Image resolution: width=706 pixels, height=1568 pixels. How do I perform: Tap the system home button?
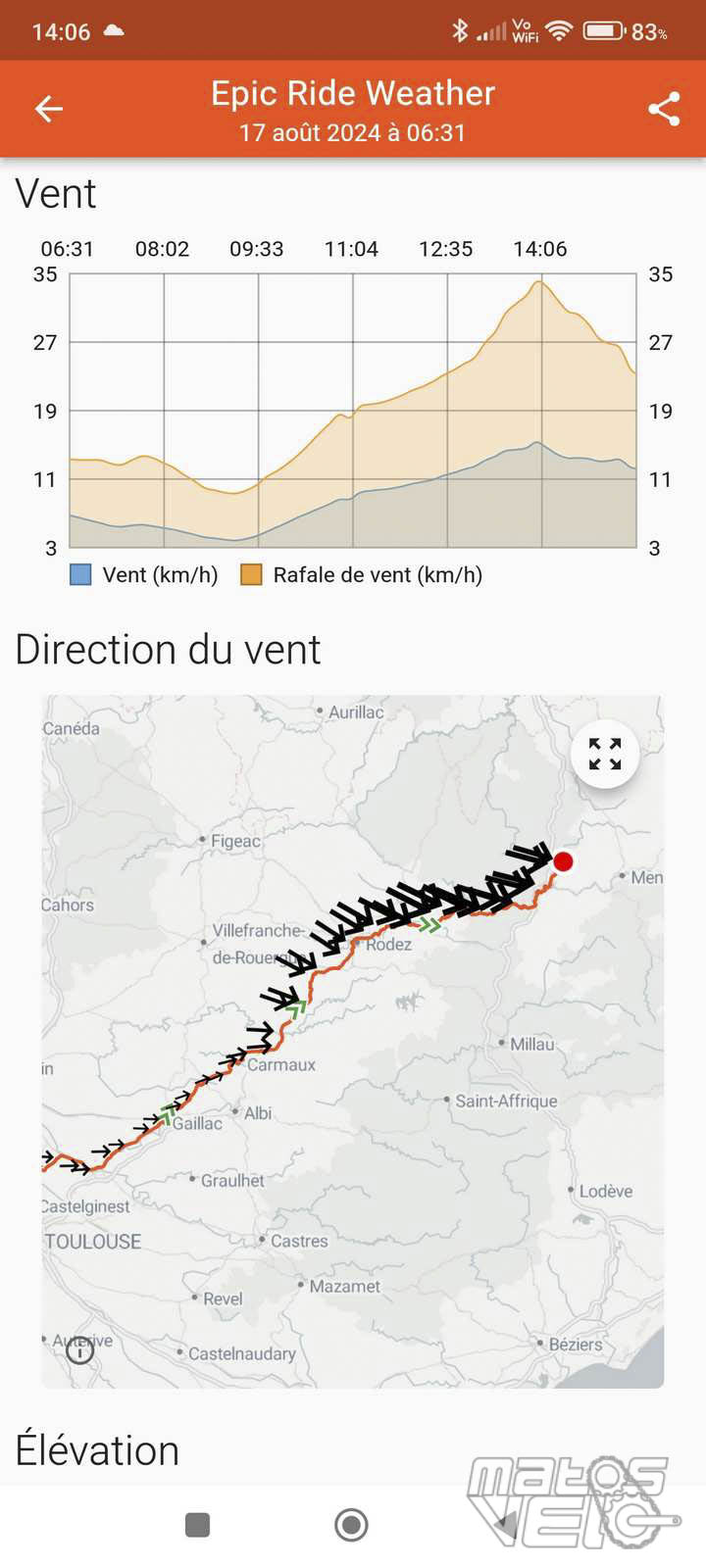[351, 1525]
